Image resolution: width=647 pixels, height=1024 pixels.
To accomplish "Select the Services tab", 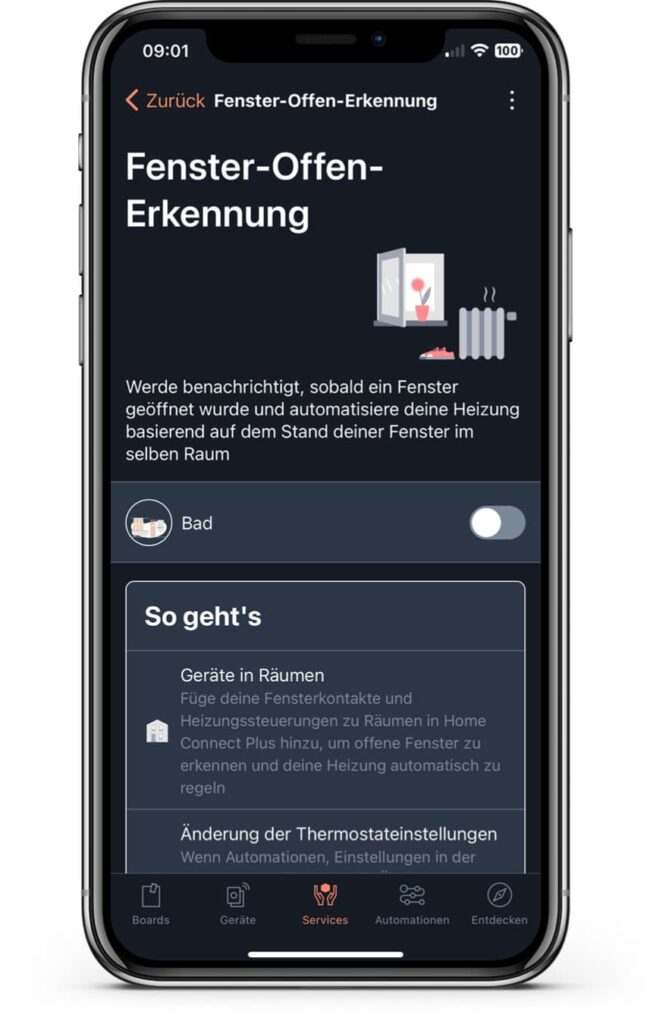I will [325, 903].
